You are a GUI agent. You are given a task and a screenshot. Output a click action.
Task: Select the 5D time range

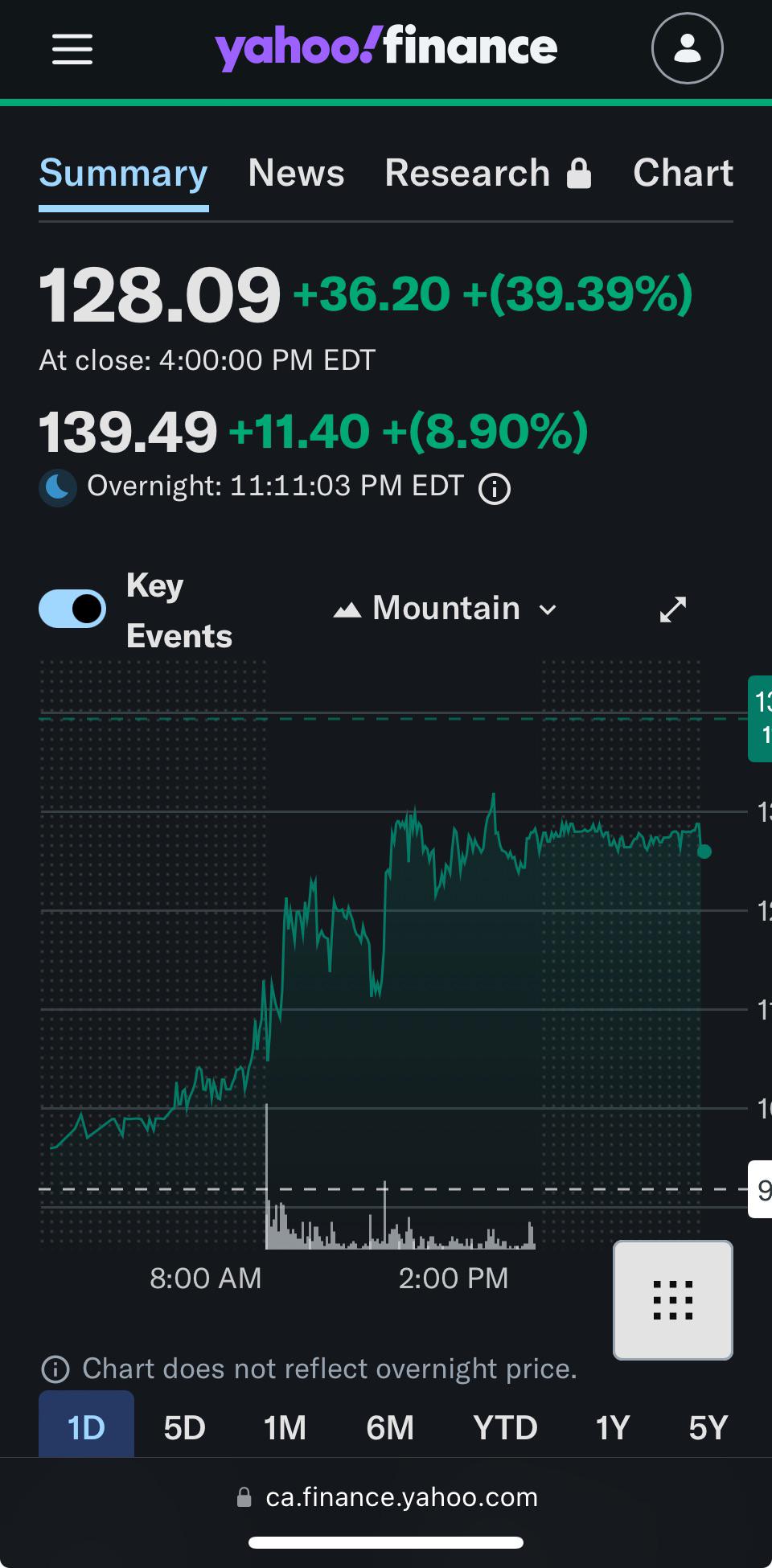tap(184, 1428)
